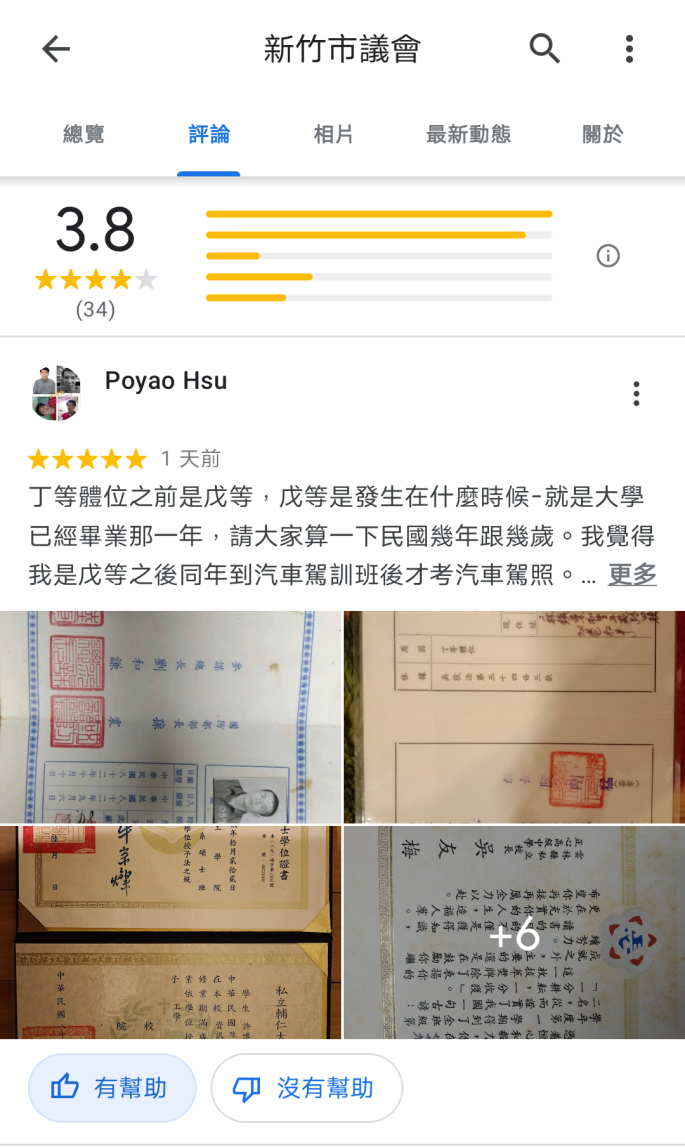Switch to the 總覽 tab
The image size is (685, 1147).
click(83, 135)
